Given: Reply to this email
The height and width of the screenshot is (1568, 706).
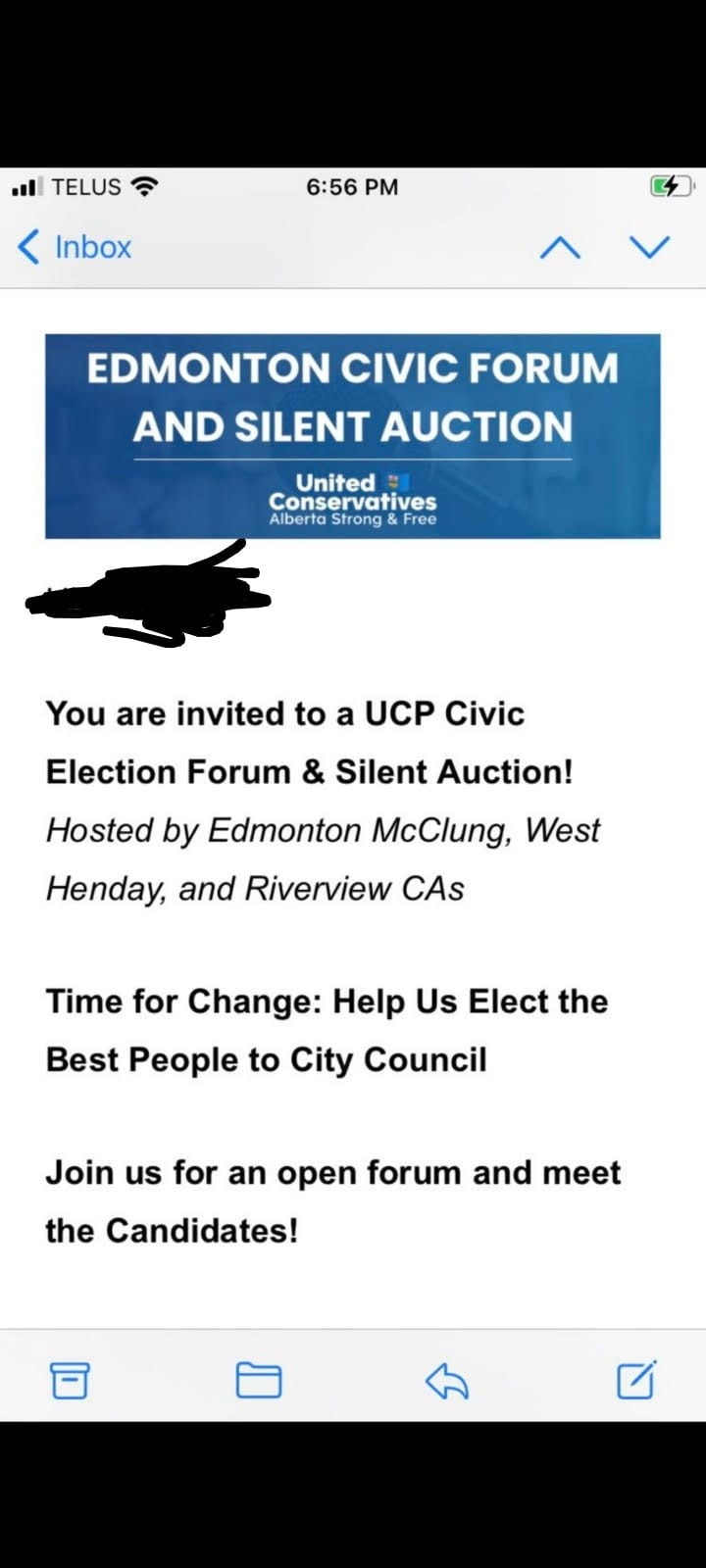Looking at the screenshot, I should point(447,1381).
